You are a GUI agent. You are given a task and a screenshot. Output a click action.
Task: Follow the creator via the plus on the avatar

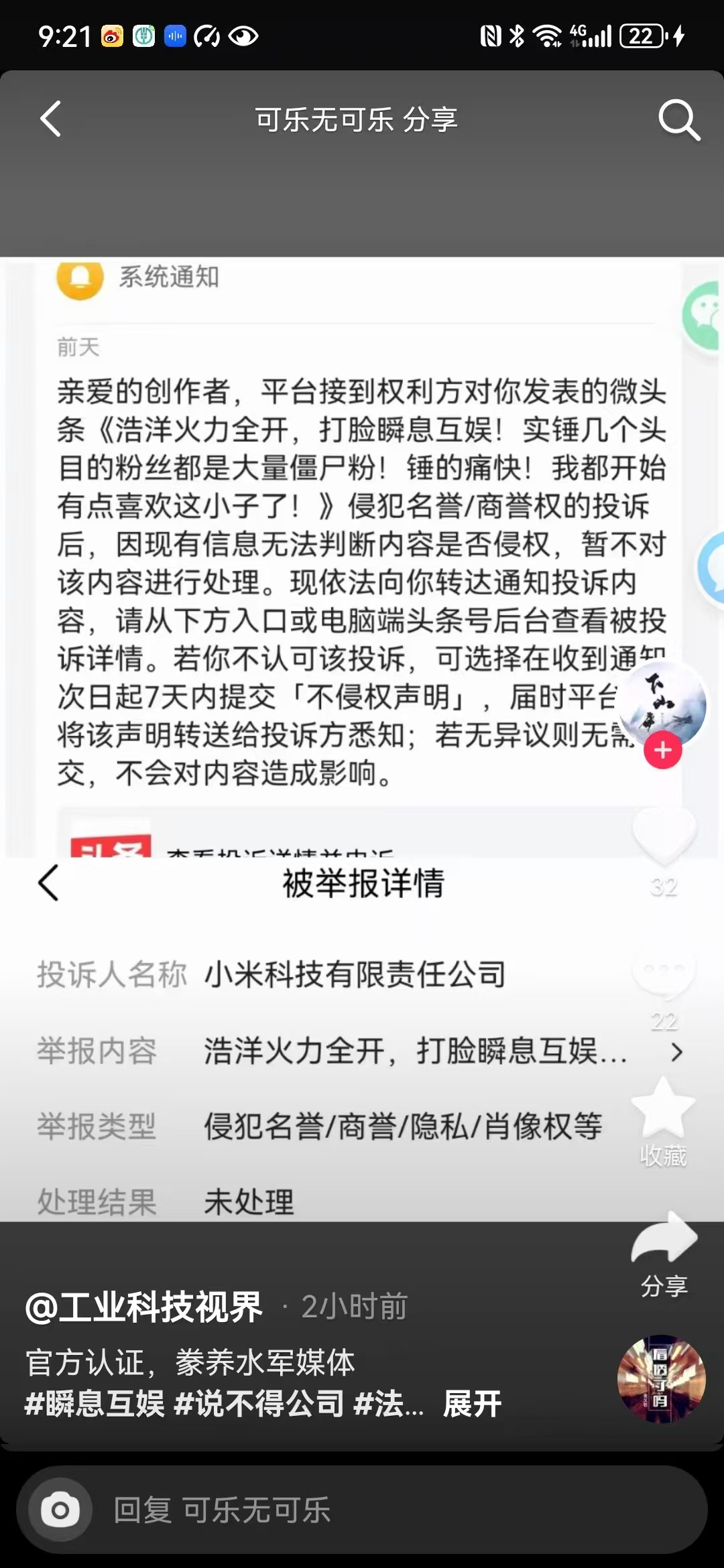point(663,751)
